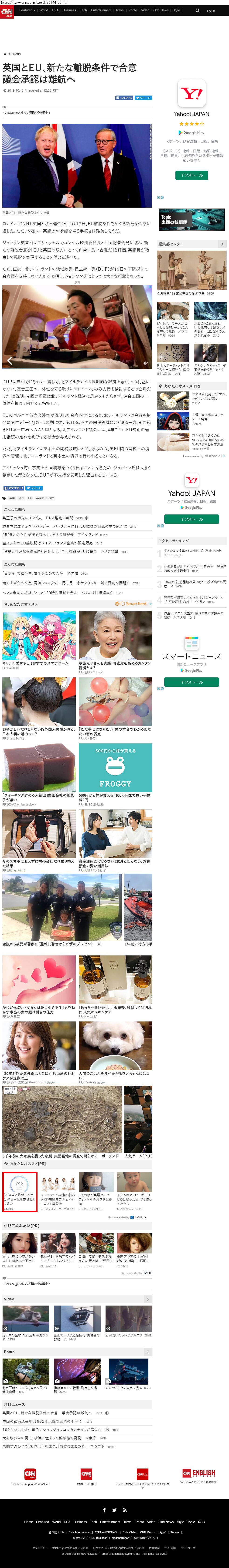Image resolution: width=229 pixels, height=1568 pixels.
Task: Go to the Business section
Action: pos(69,10)
